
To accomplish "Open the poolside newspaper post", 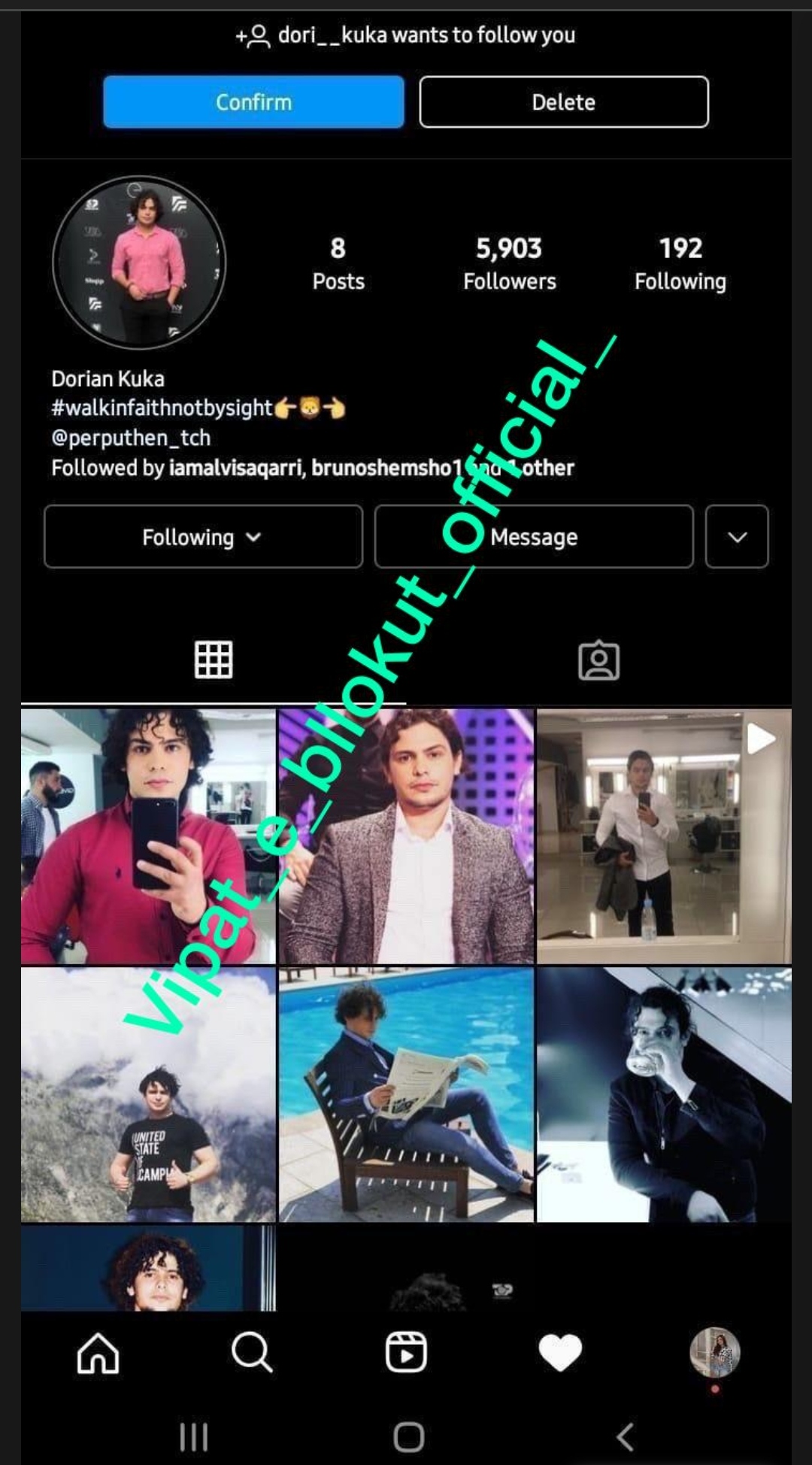I will [406, 1094].
